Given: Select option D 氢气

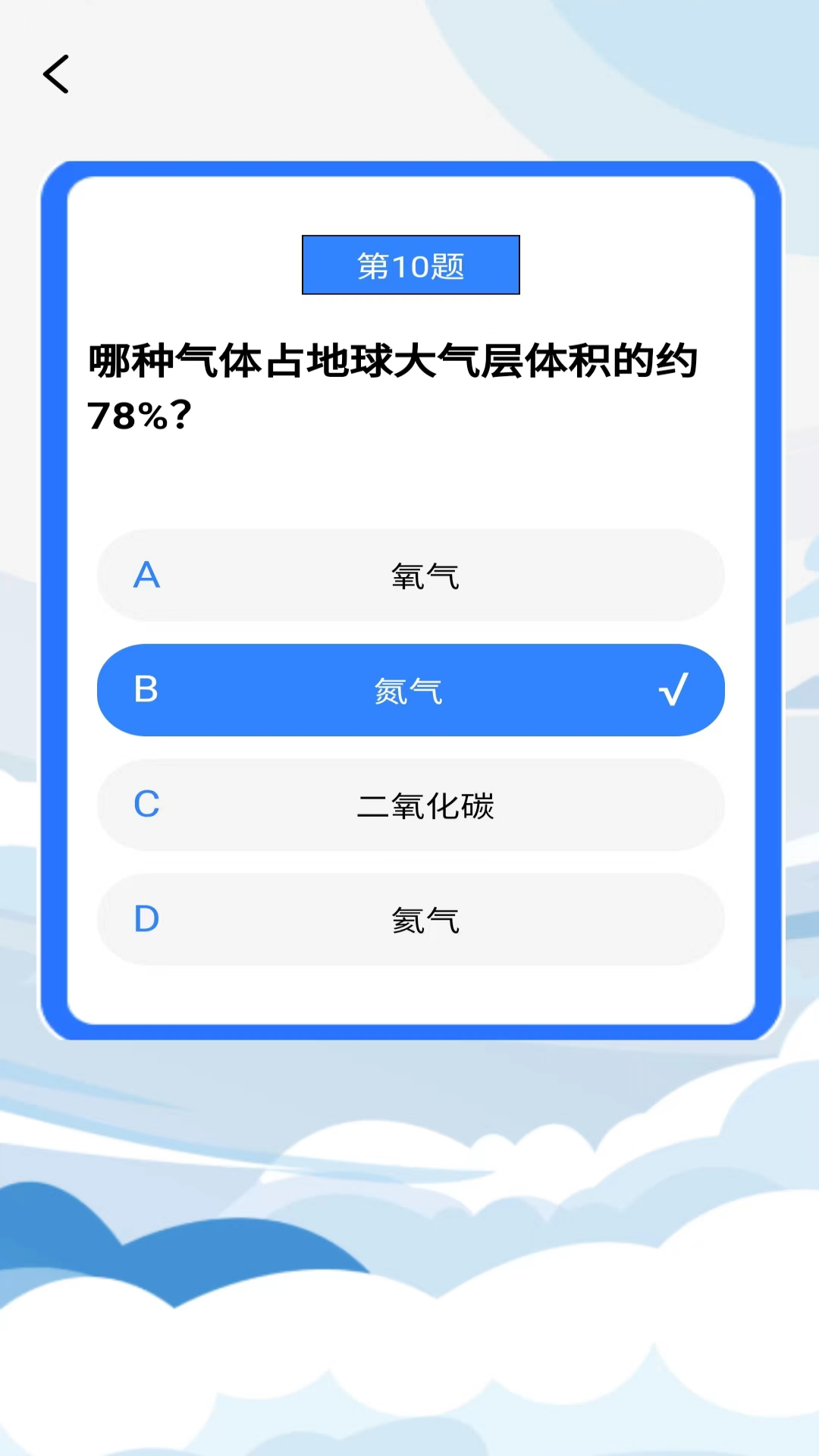Looking at the screenshot, I should pyautogui.click(x=410, y=919).
